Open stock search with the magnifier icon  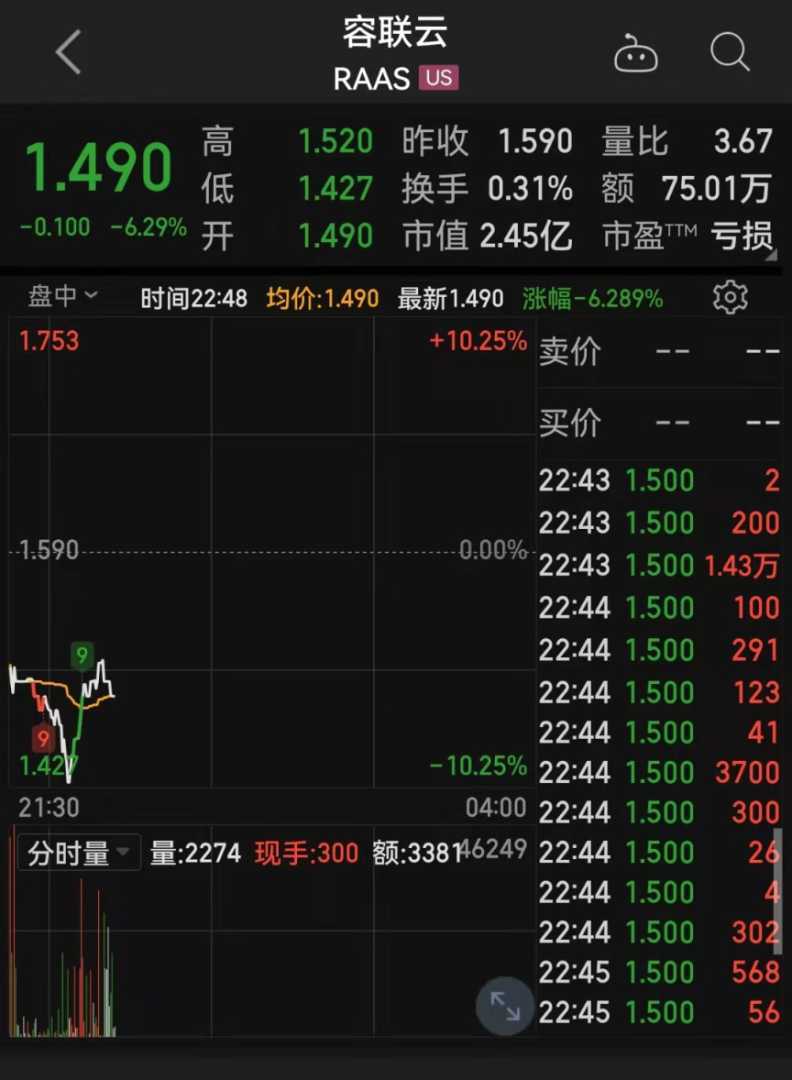point(730,52)
